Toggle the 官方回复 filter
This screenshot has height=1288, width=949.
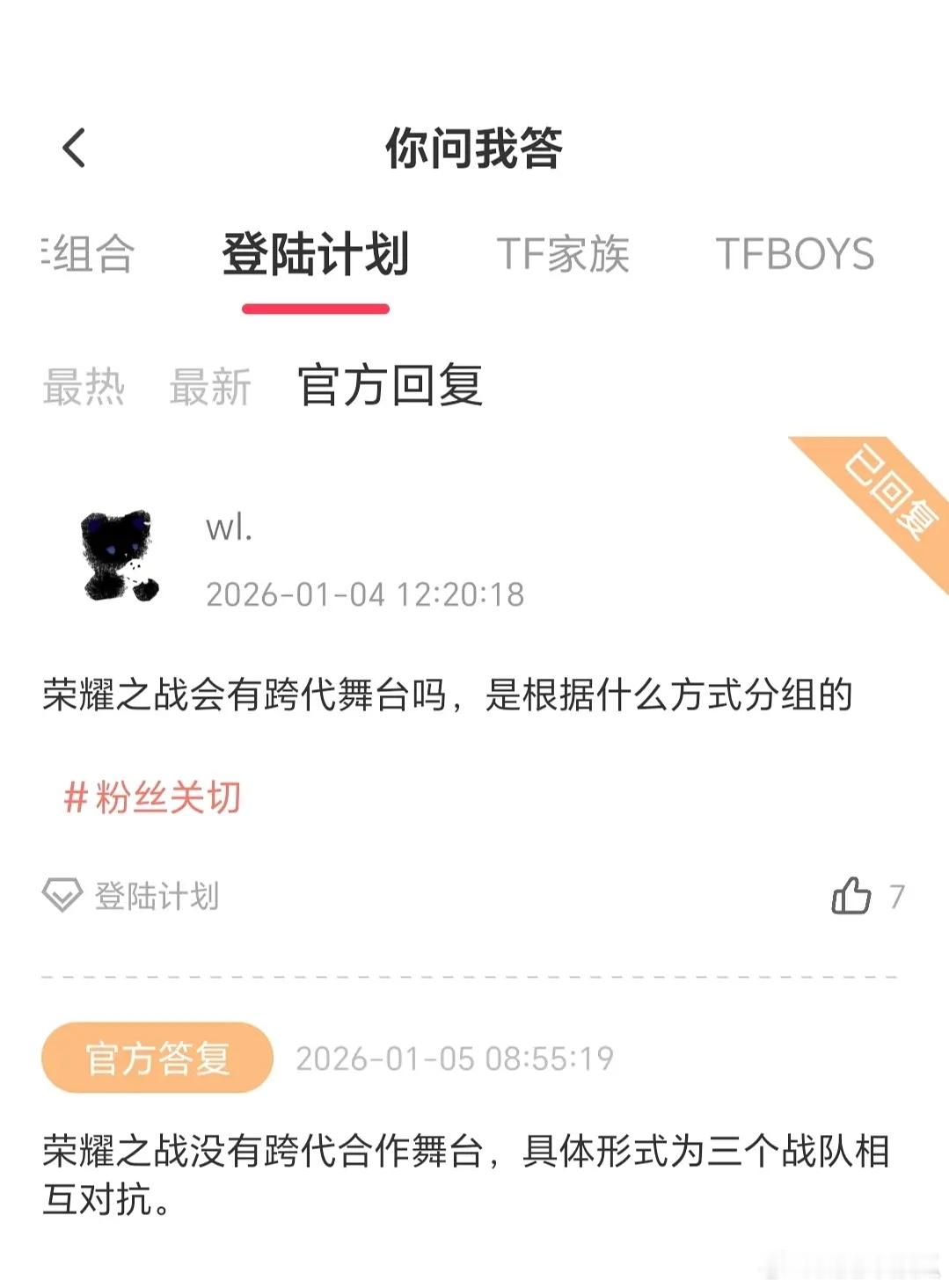[391, 387]
